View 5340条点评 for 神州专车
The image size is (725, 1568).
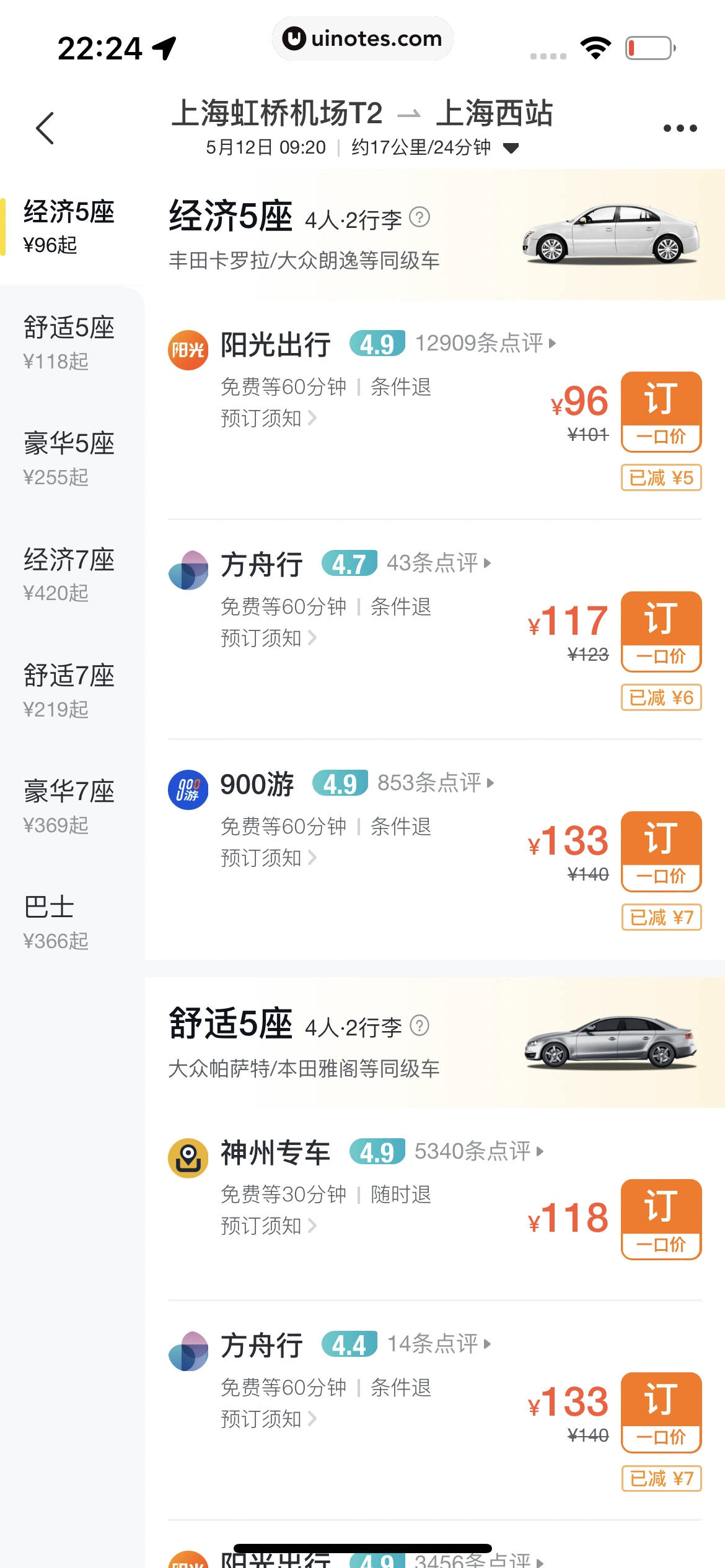click(478, 1151)
